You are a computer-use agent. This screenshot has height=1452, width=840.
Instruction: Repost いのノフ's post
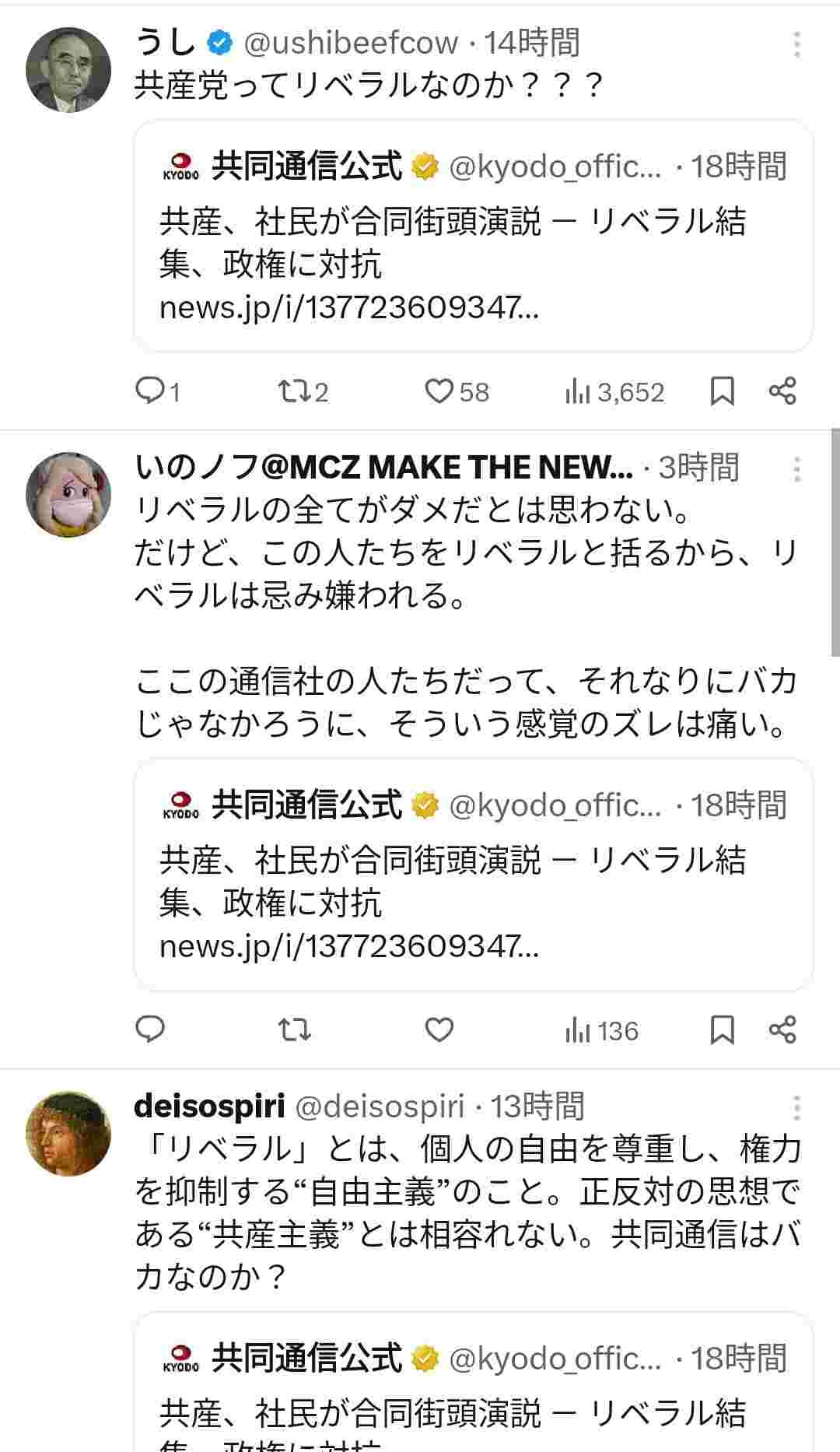tap(295, 1029)
